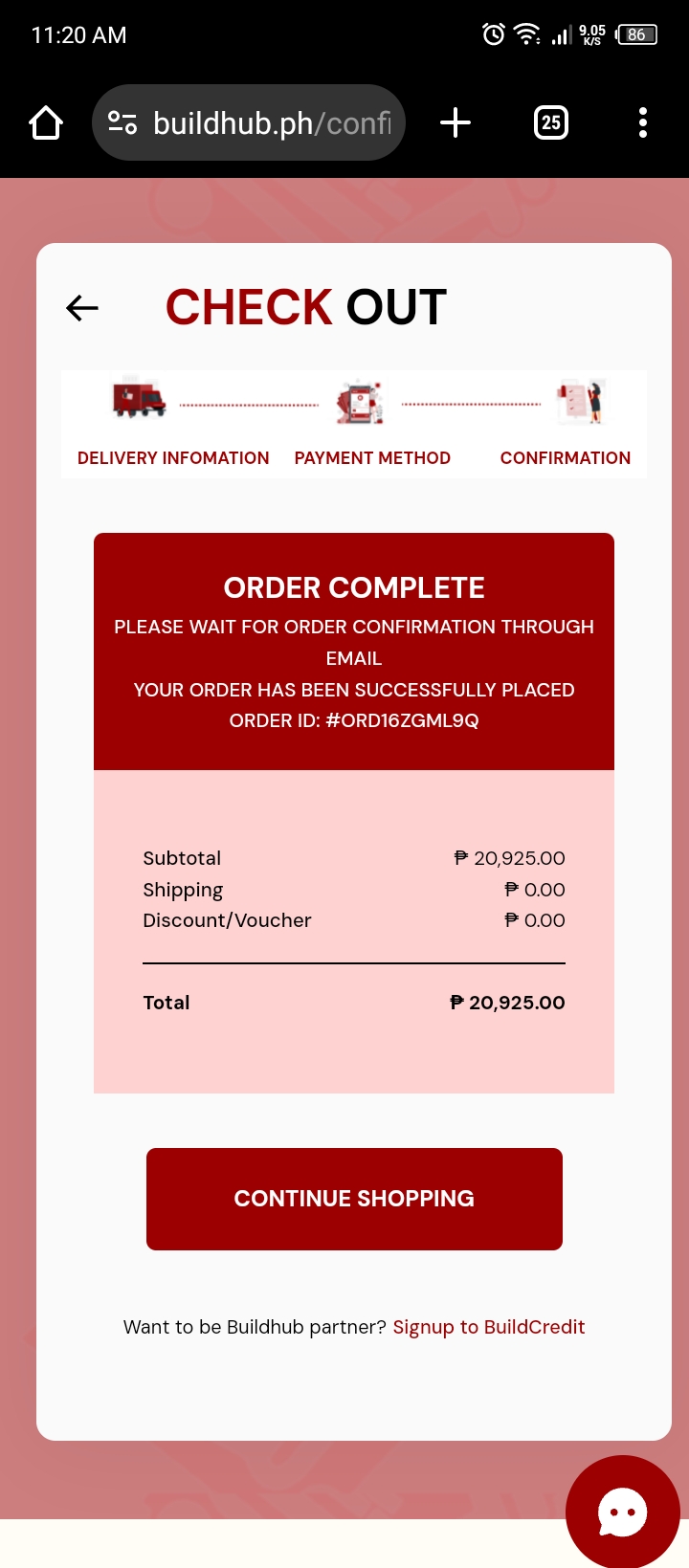
Task: Go back using the checkout arrow
Action: coord(82,308)
